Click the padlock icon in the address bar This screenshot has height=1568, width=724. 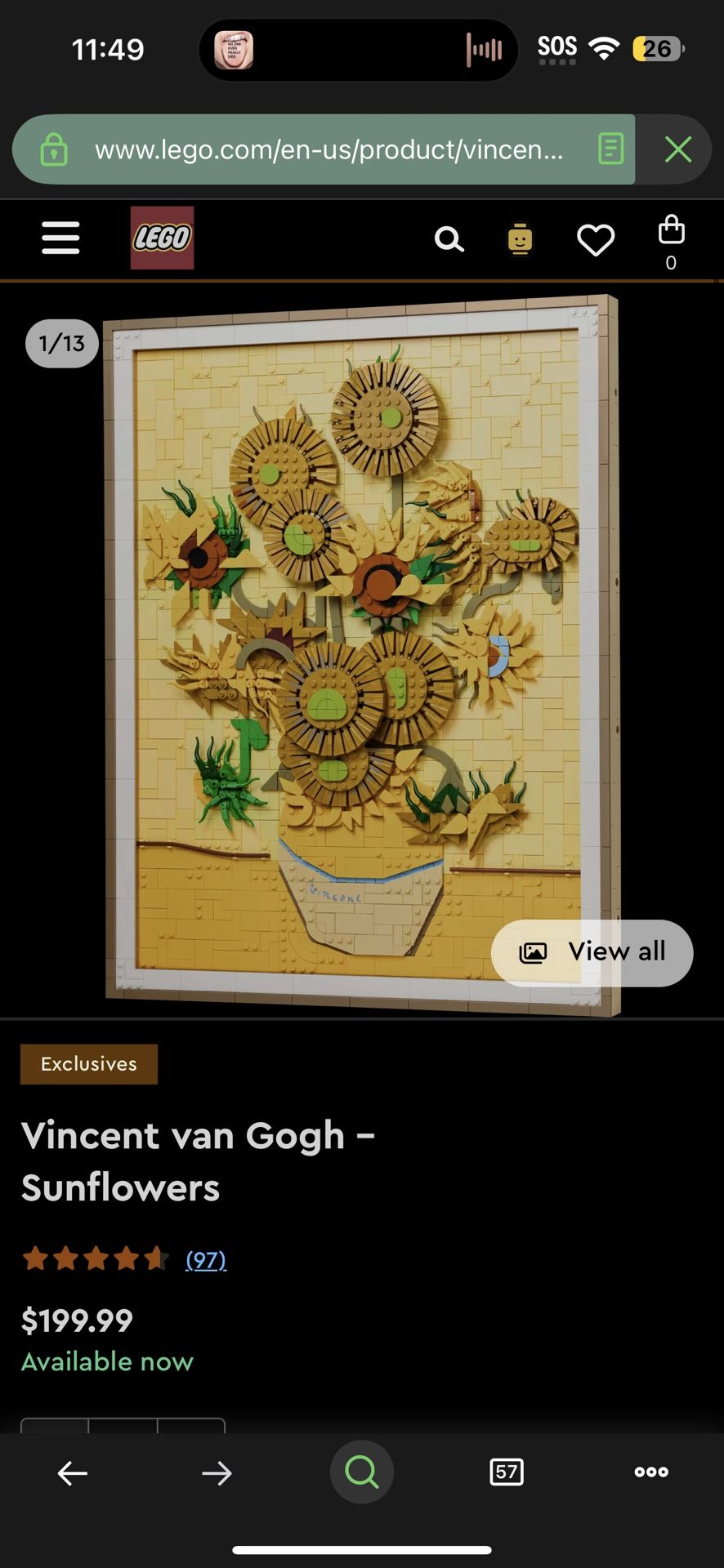pos(53,149)
